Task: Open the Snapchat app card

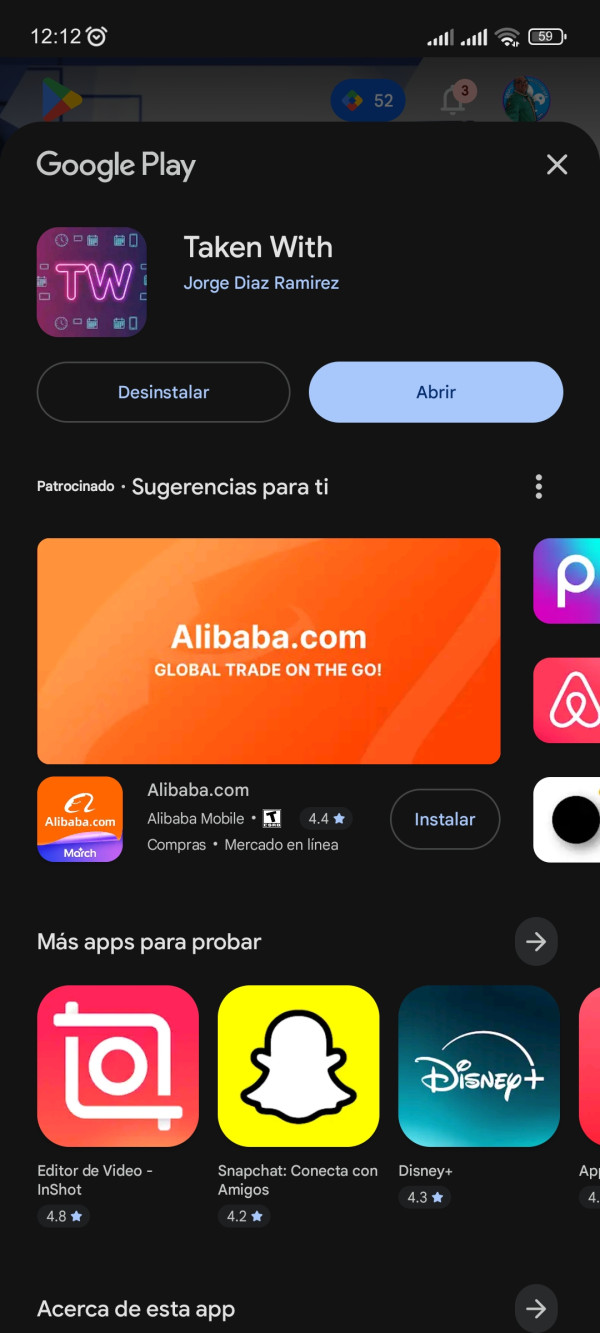Action: 298,1066
